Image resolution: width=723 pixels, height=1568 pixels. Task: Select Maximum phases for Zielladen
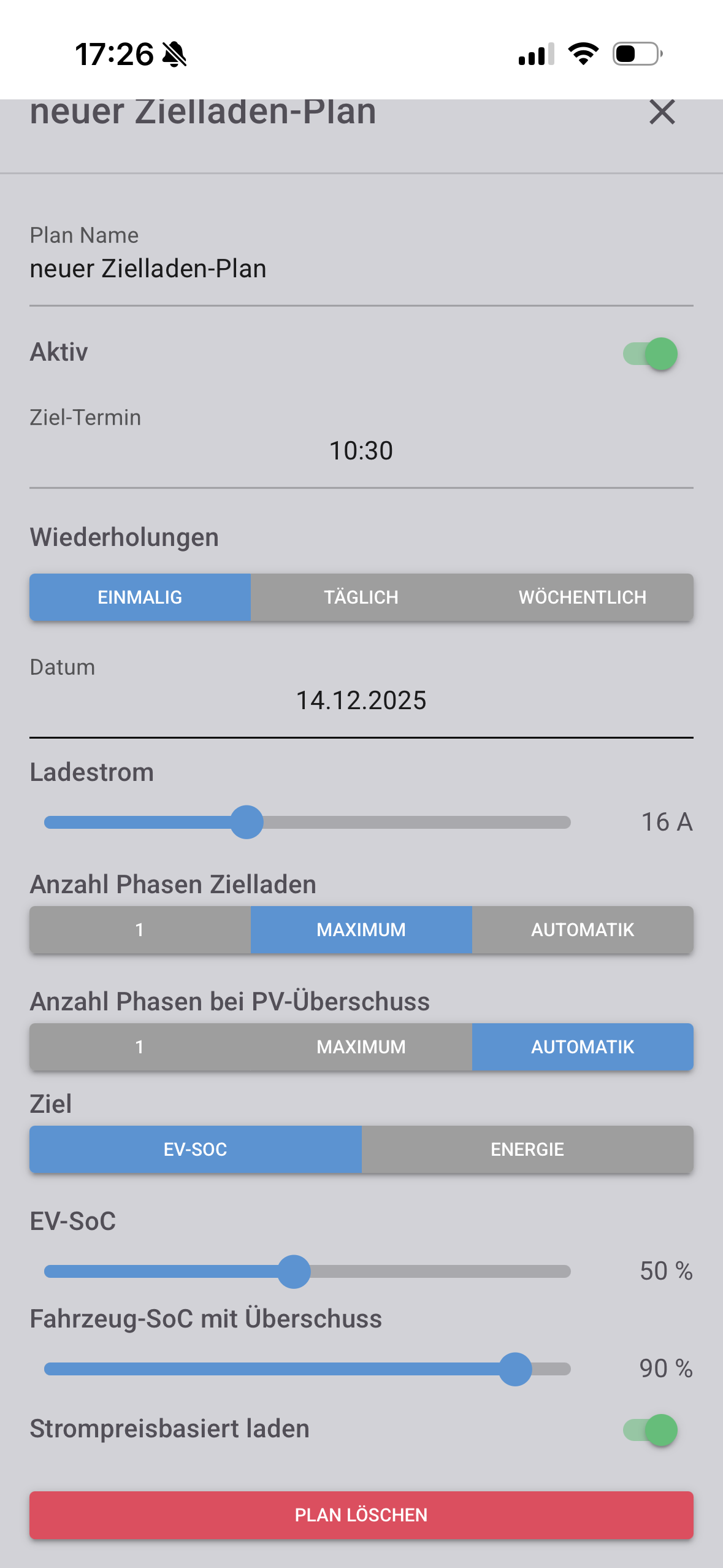[361, 929]
